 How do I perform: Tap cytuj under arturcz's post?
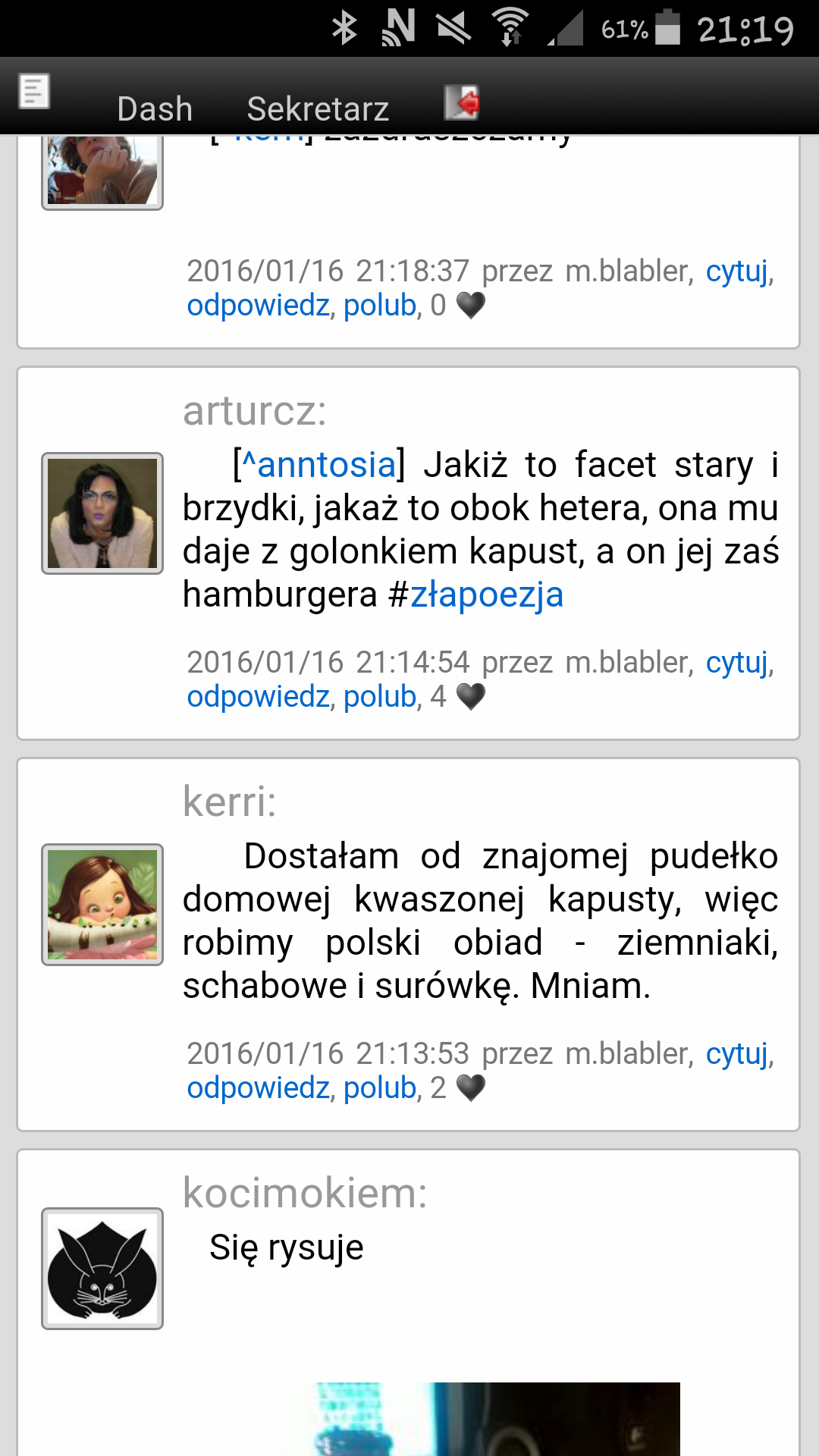pos(737,663)
